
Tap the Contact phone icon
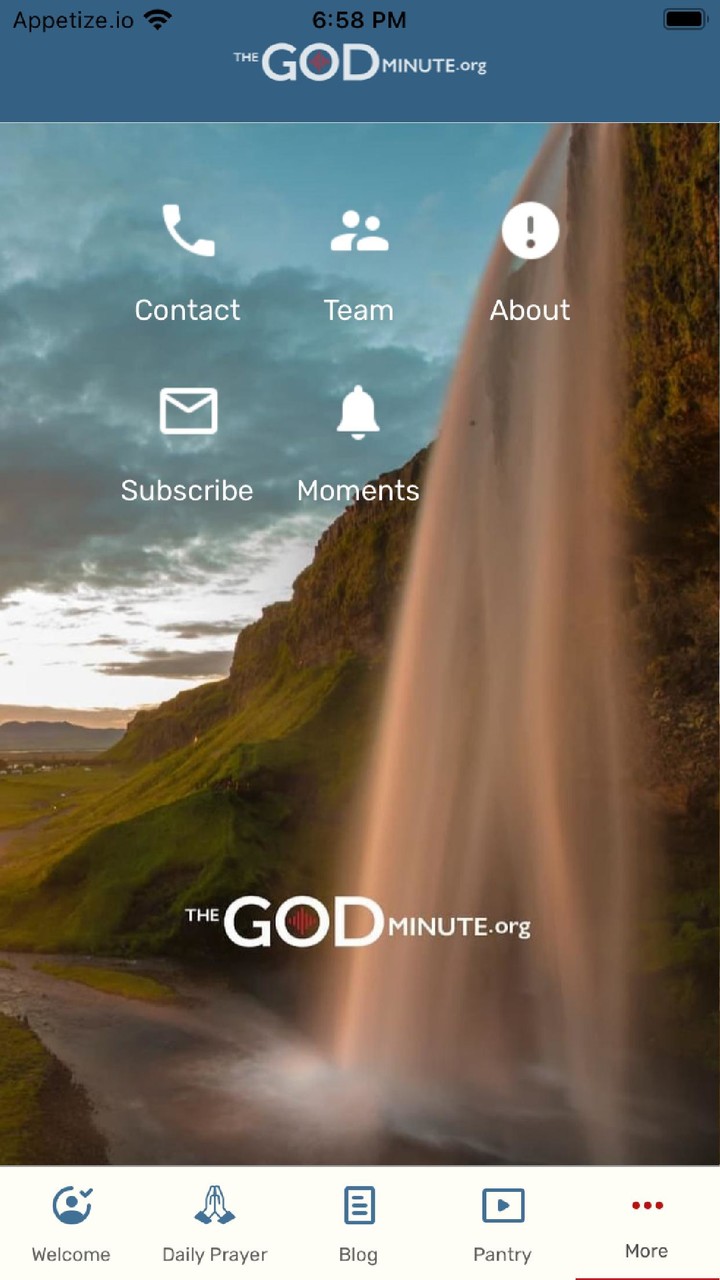pos(187,231)
